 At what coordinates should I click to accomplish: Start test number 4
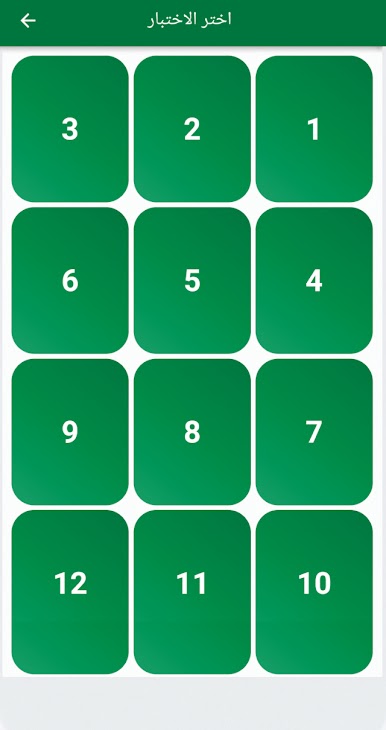click(314, 280)
